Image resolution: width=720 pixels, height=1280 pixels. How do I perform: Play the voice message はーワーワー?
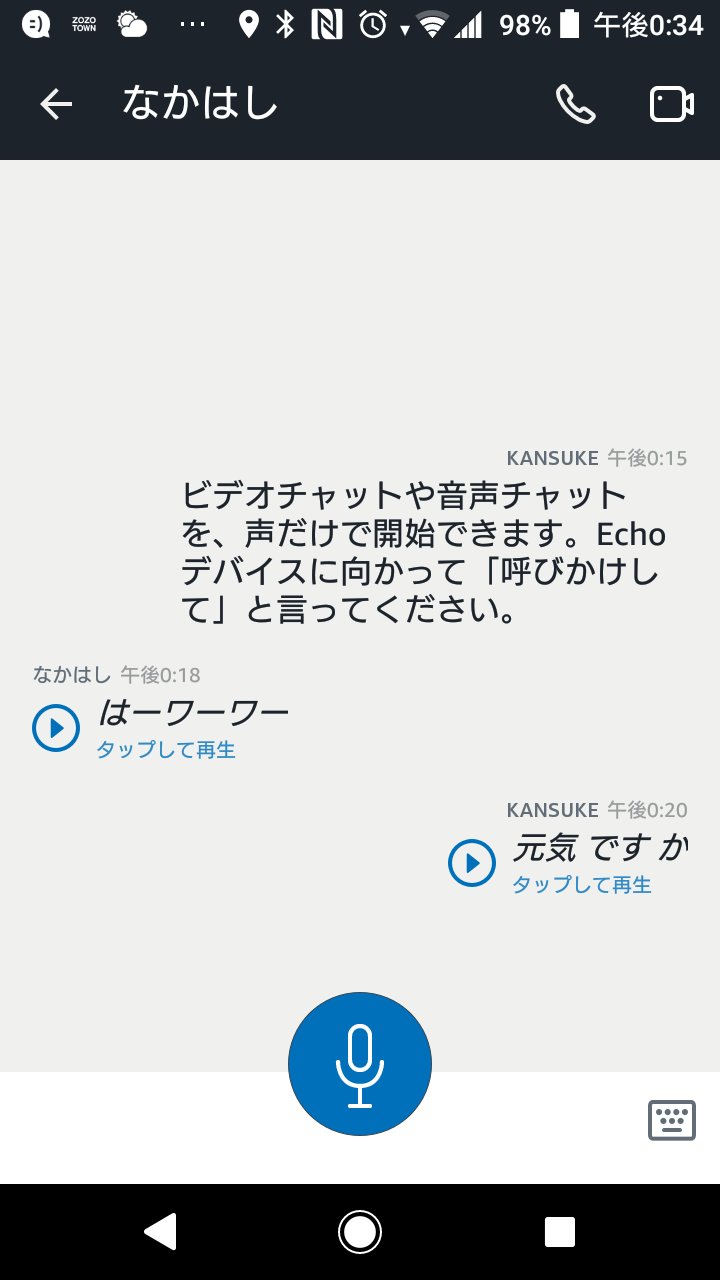tap(56, 728)
